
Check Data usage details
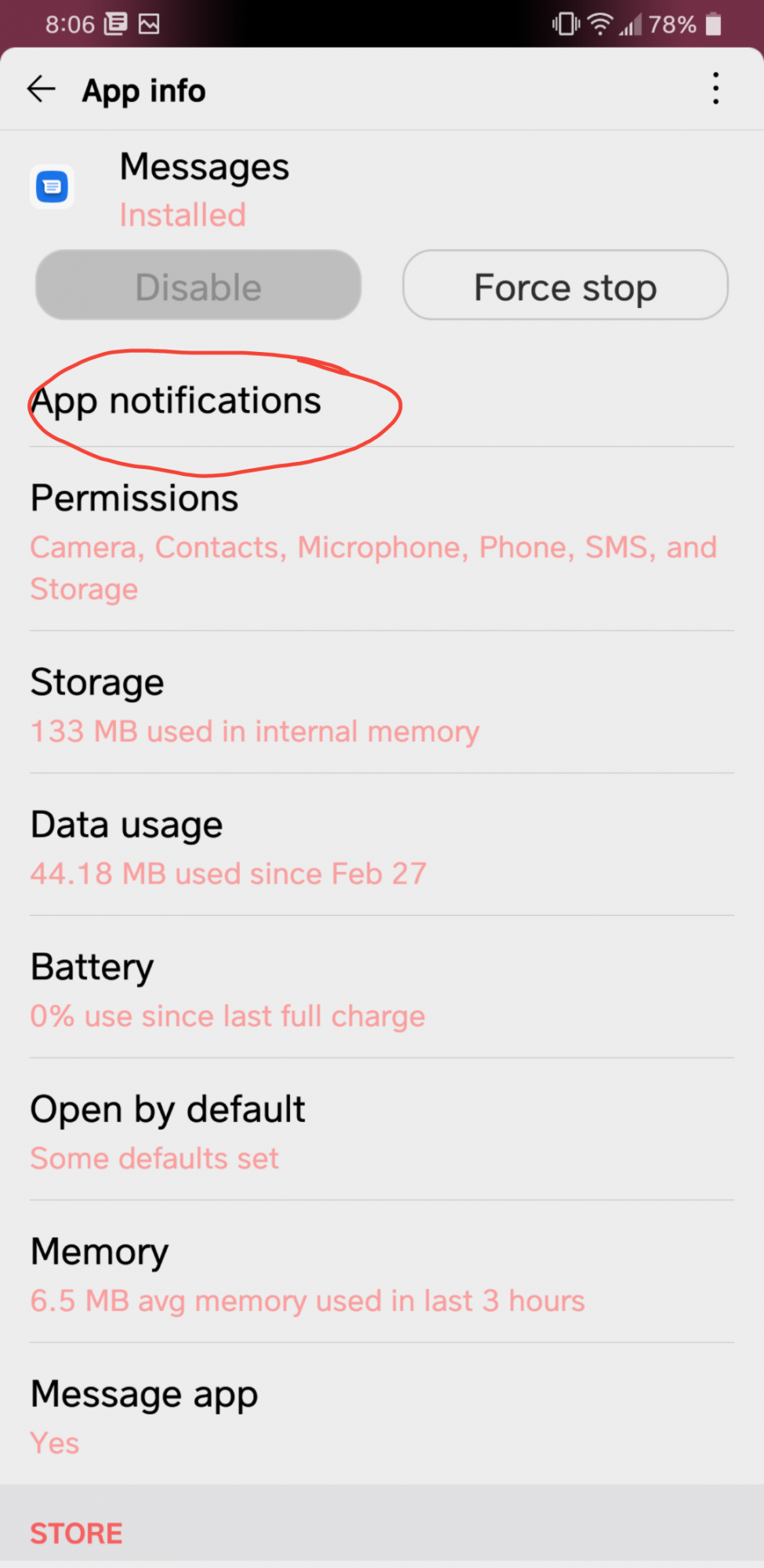point(382,845)
